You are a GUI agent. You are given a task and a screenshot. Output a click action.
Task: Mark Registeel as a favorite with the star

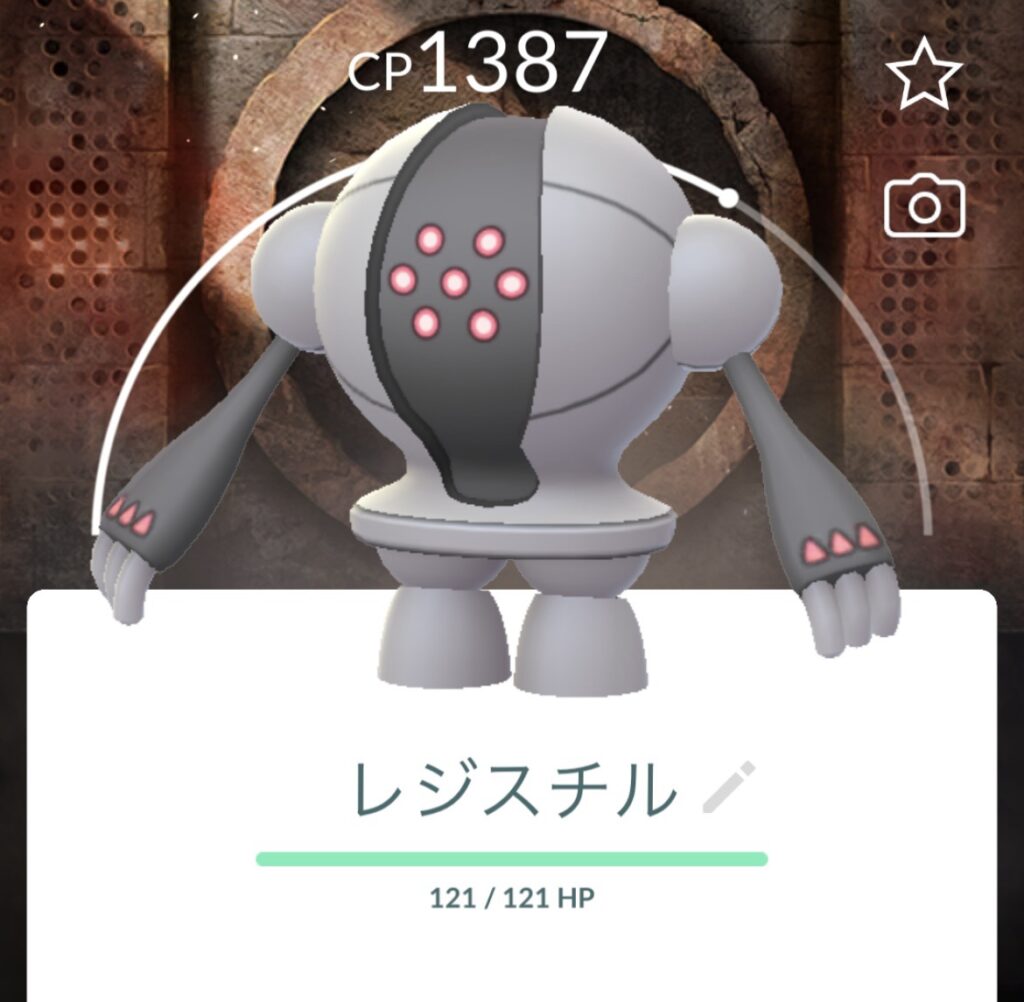pos(924,77)
